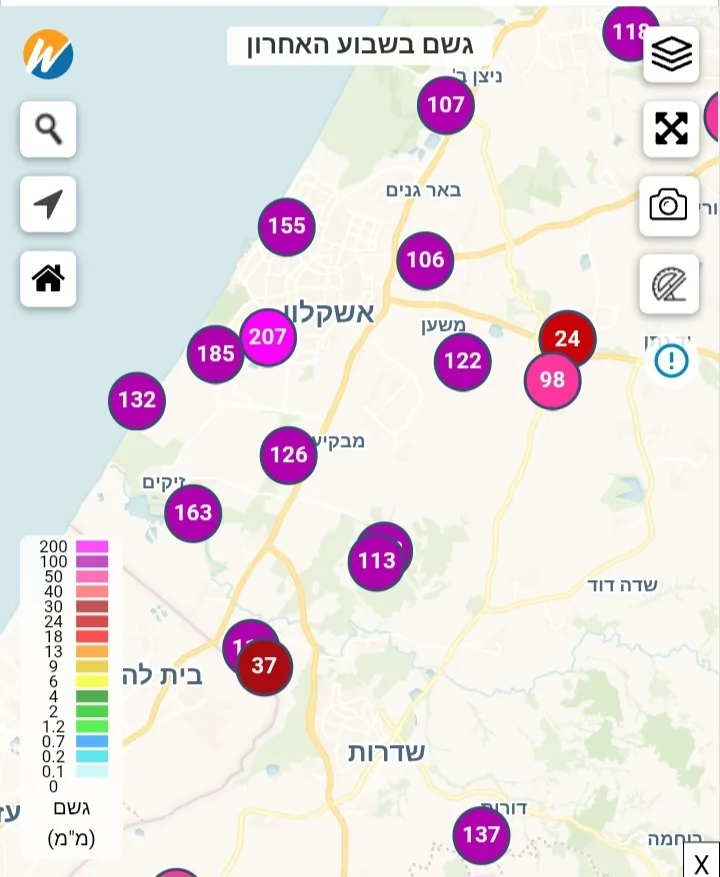Screen dimensions: 720x877
Task: Open the station marker showing 155
Action: (x=287, y=226)
